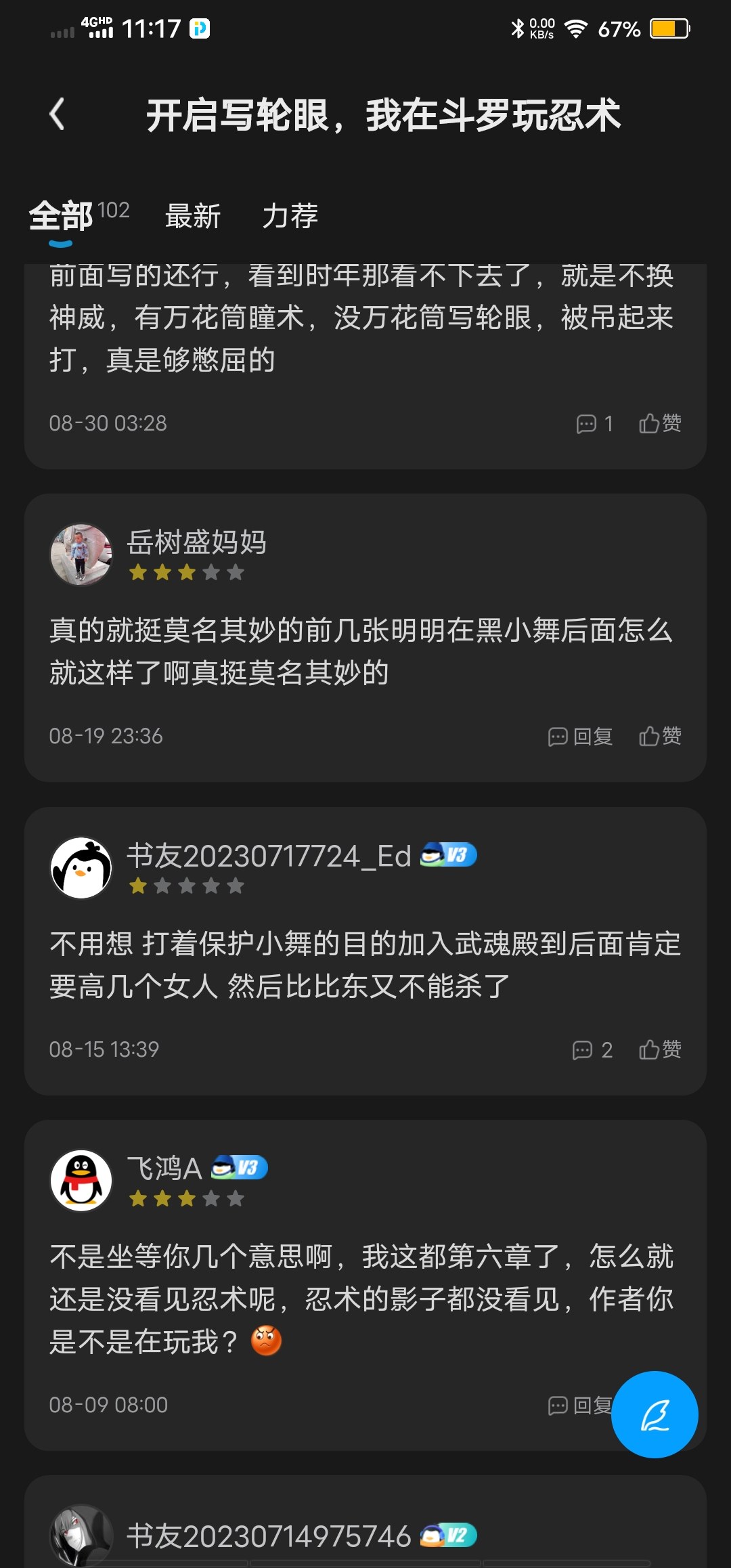
Task: Reply to 岳树盛妈妈's review
Action: (x=580, y=737)
